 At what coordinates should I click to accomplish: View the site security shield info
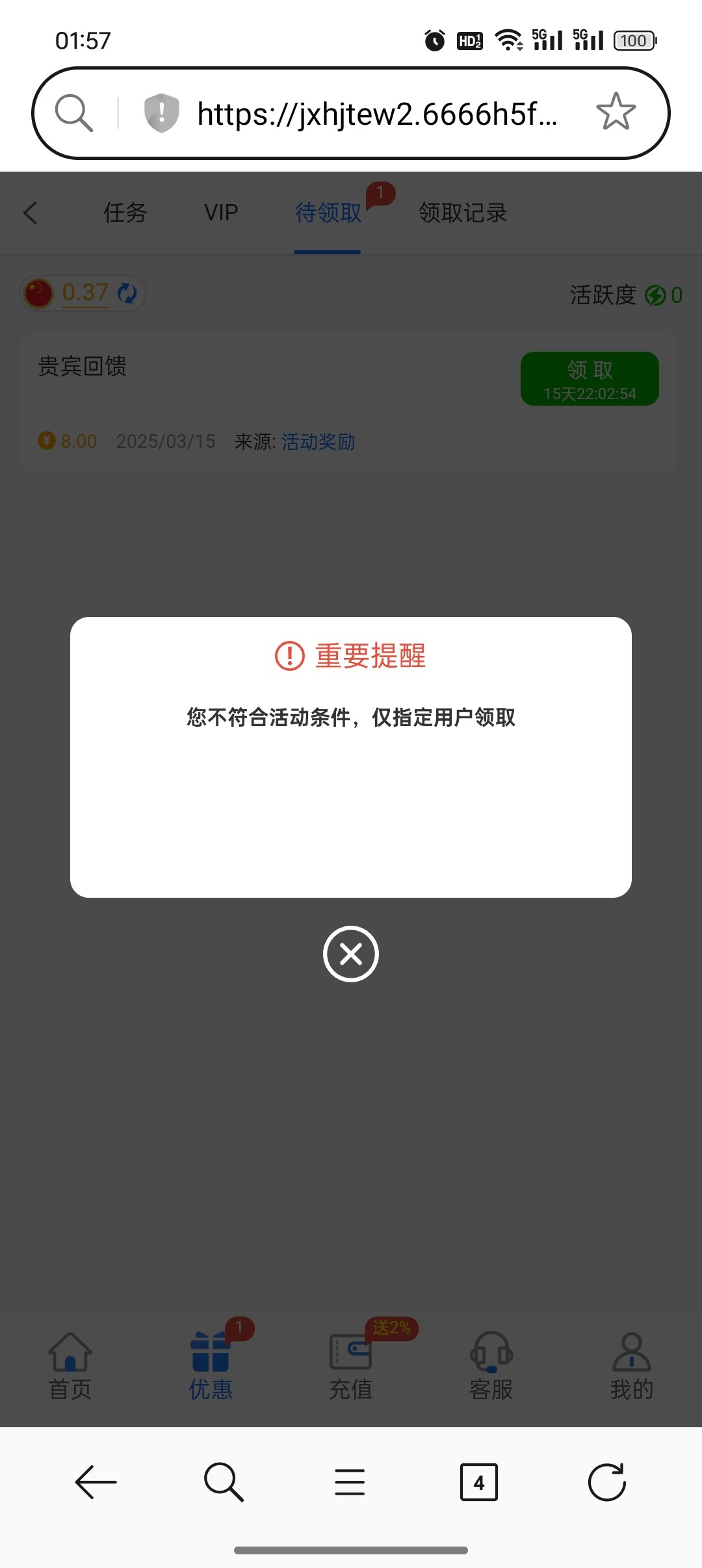(161, 113)
